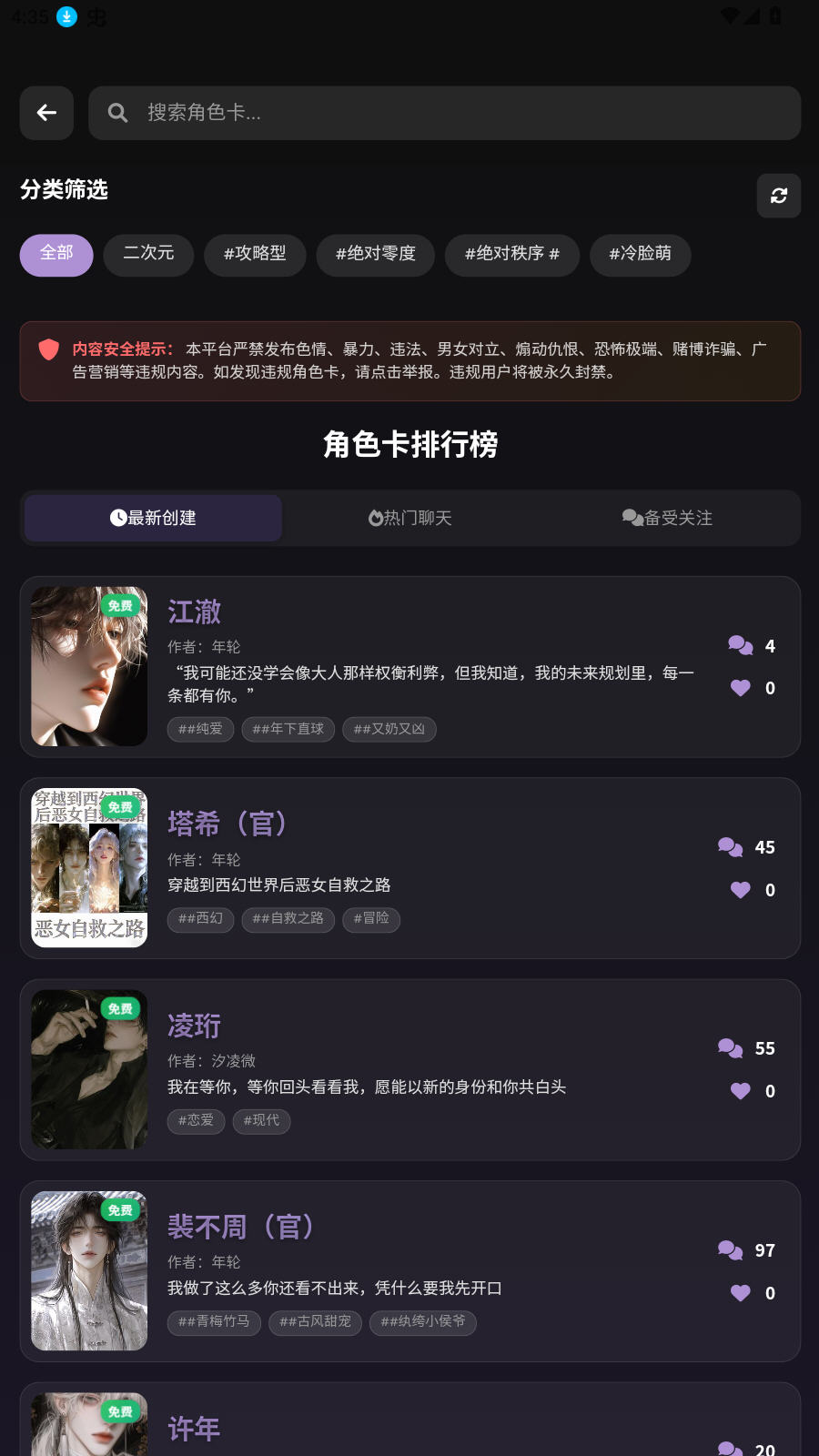This screenshot has height=1456, width=819.
Task: Select the #冷脸萌 filter chip
Action: [x=641, y=256]
